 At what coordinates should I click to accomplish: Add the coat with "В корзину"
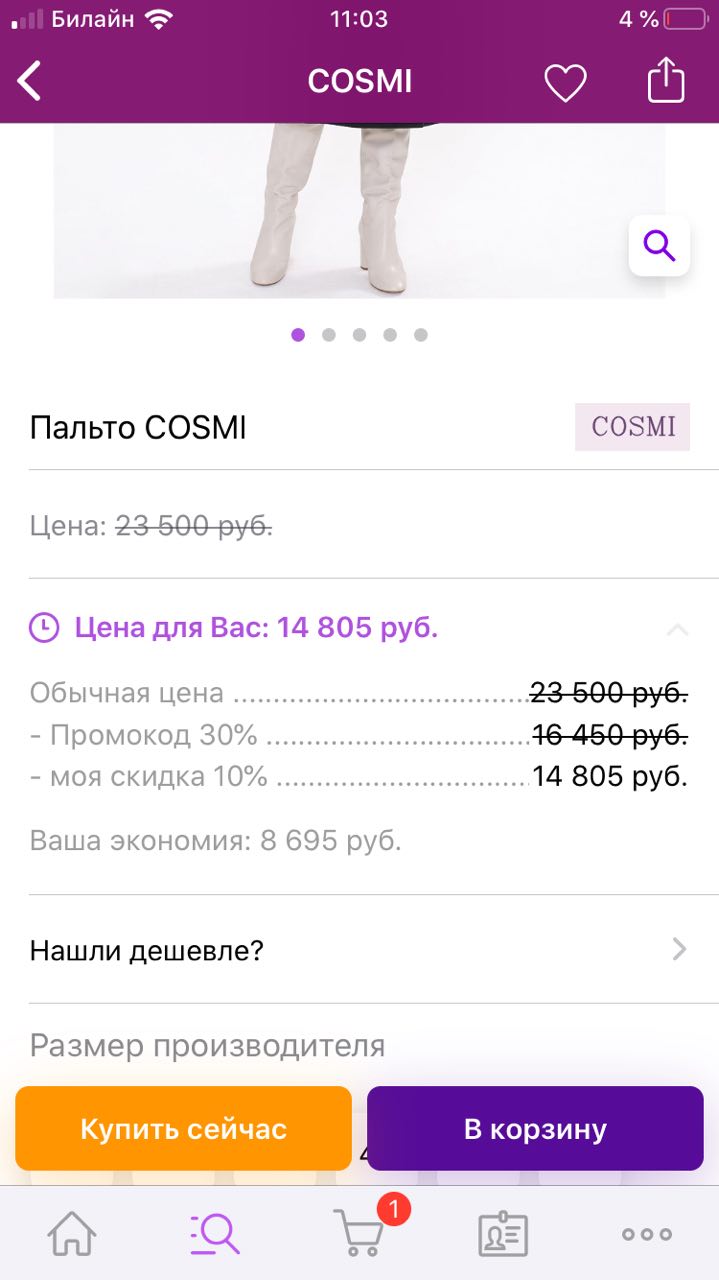pyautogui.click(x=535, y=1129)
